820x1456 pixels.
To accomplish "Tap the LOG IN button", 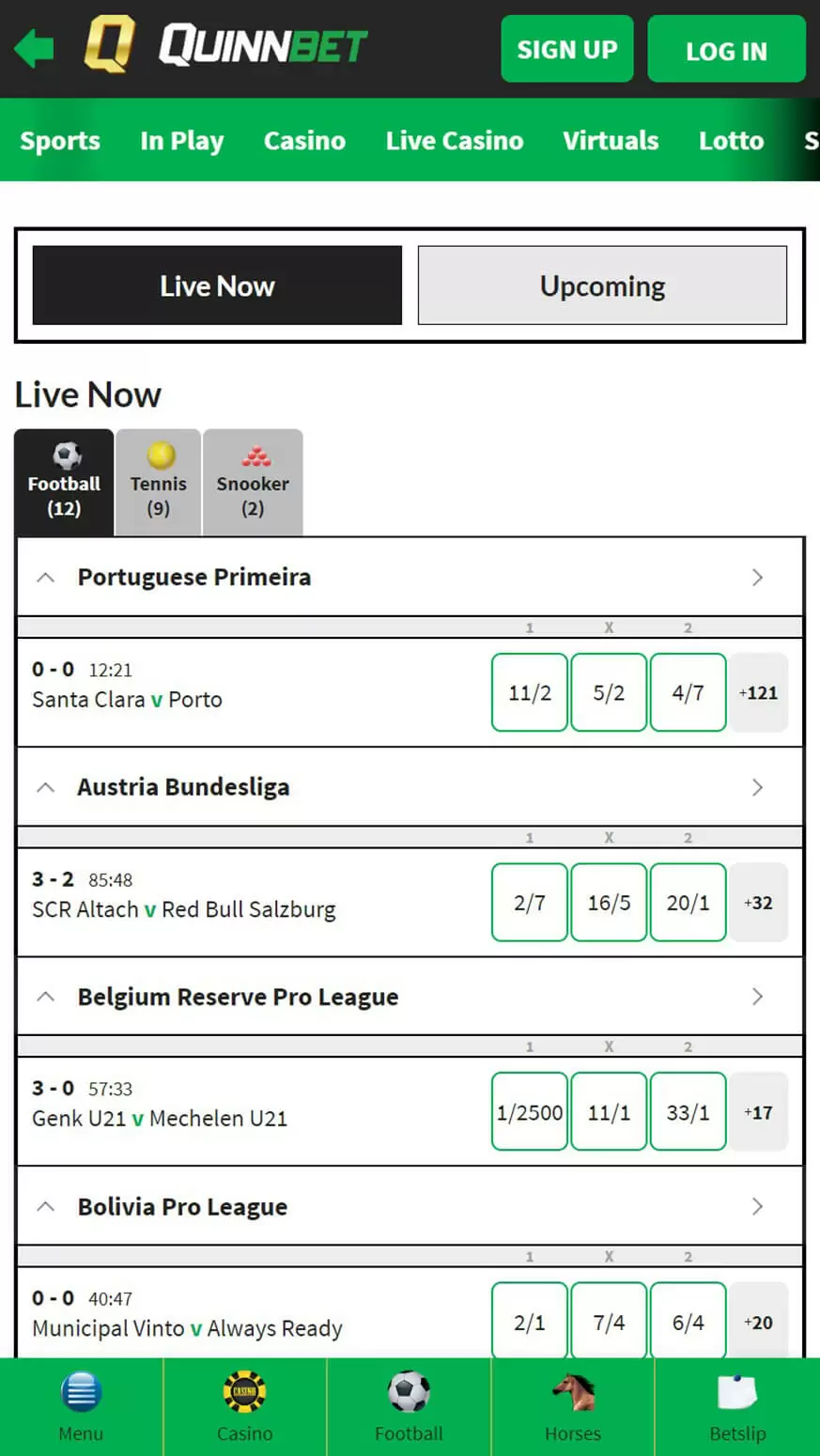I will click(x=726, y=50).
